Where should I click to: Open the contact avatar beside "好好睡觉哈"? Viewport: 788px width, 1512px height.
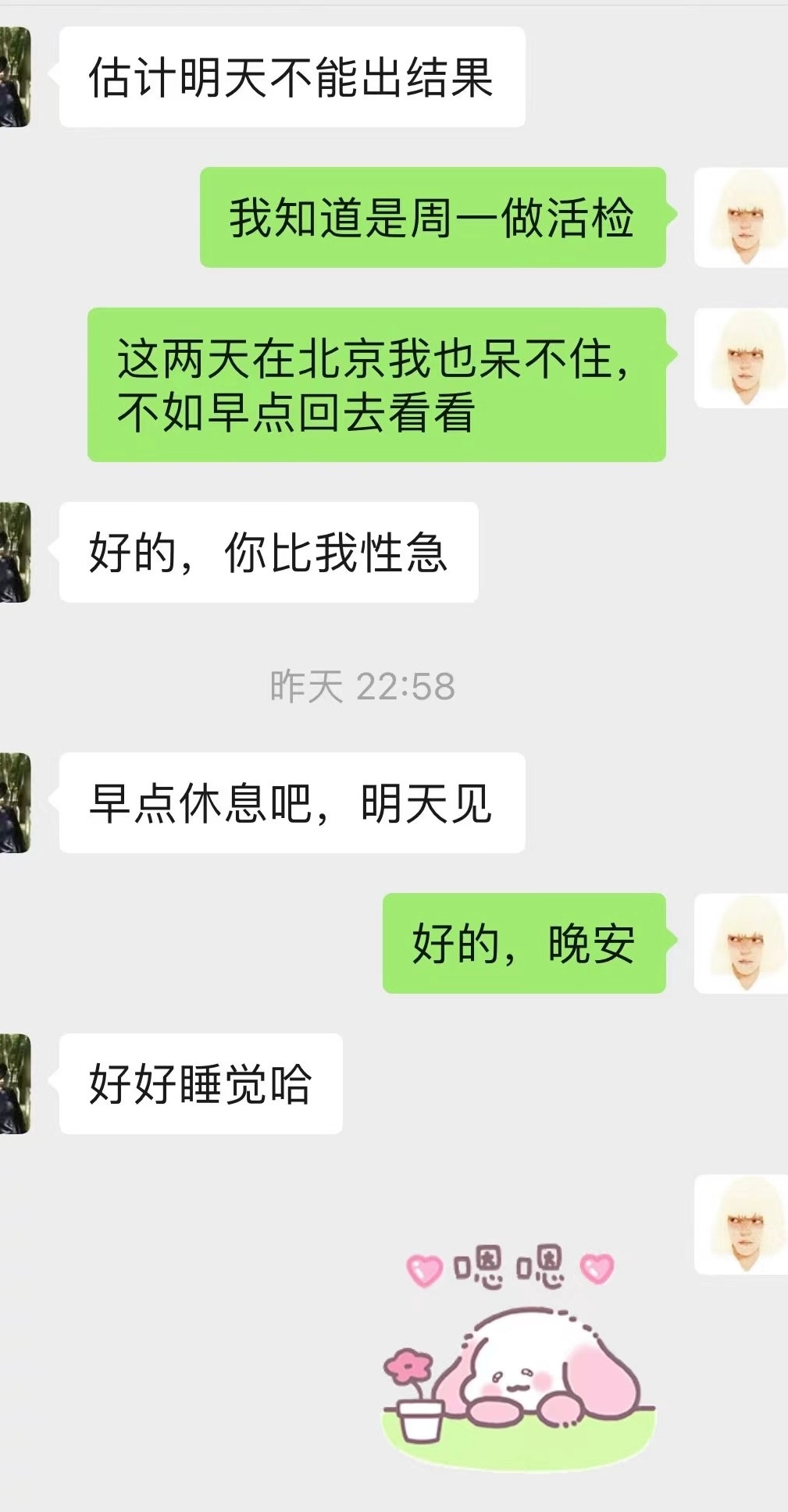tap(14, 1083)
